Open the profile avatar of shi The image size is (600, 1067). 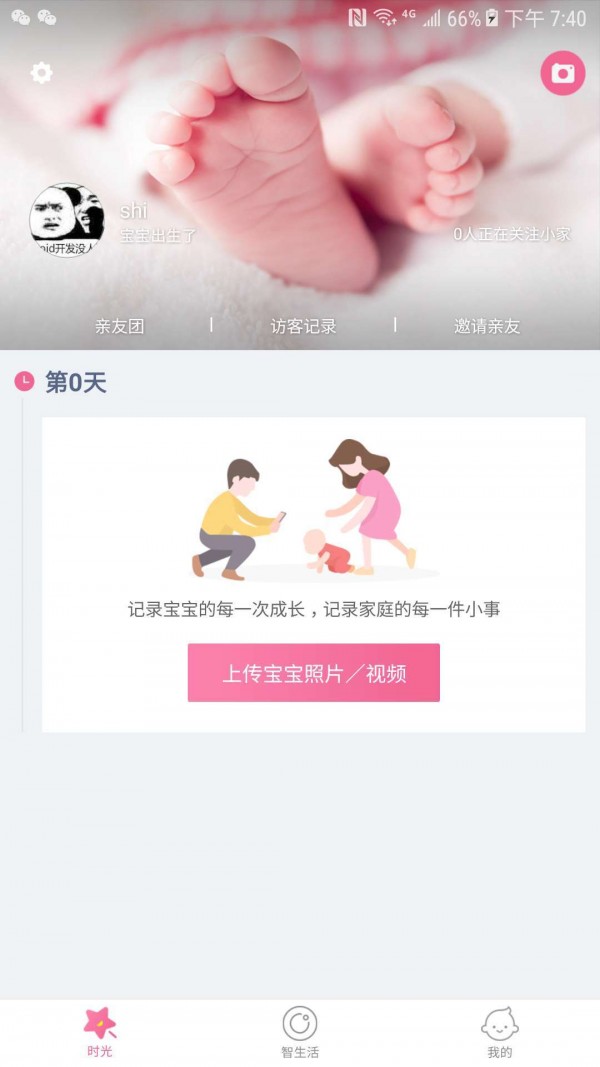pos(67,221)
